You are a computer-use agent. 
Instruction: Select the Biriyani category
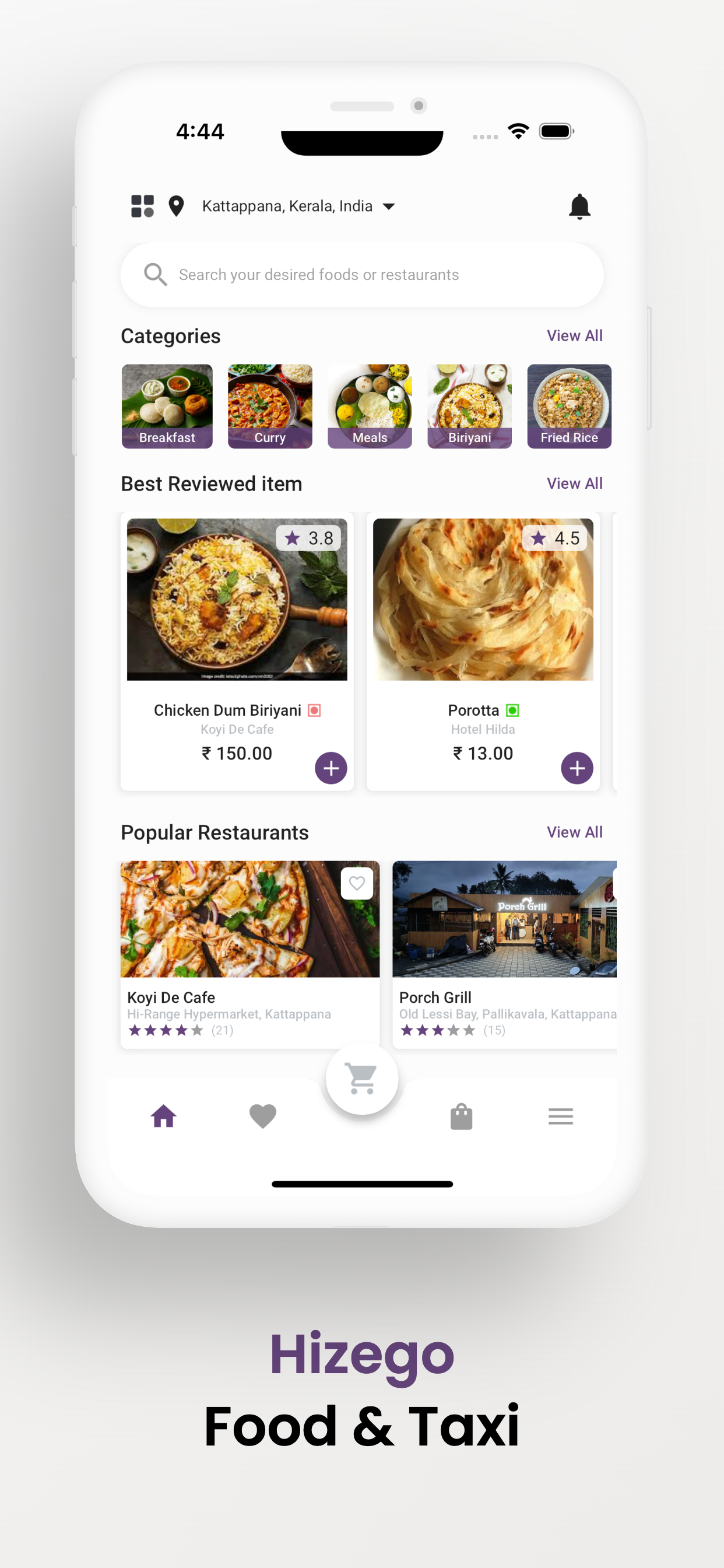pos(469,406)
